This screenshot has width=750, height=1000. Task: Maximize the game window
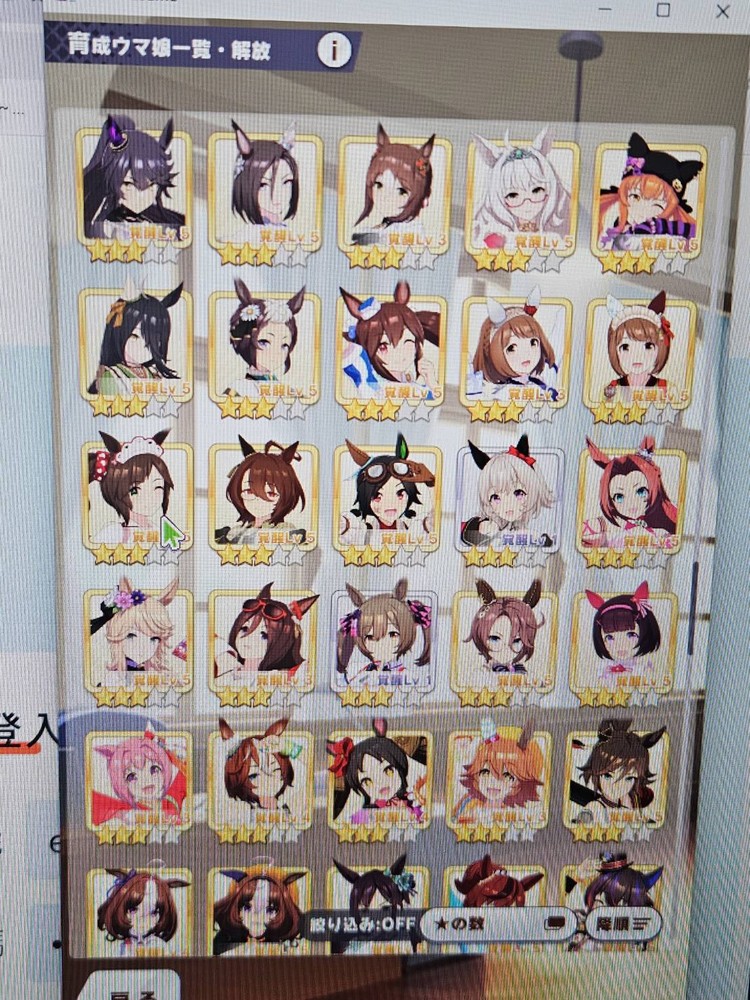[663, 10]
